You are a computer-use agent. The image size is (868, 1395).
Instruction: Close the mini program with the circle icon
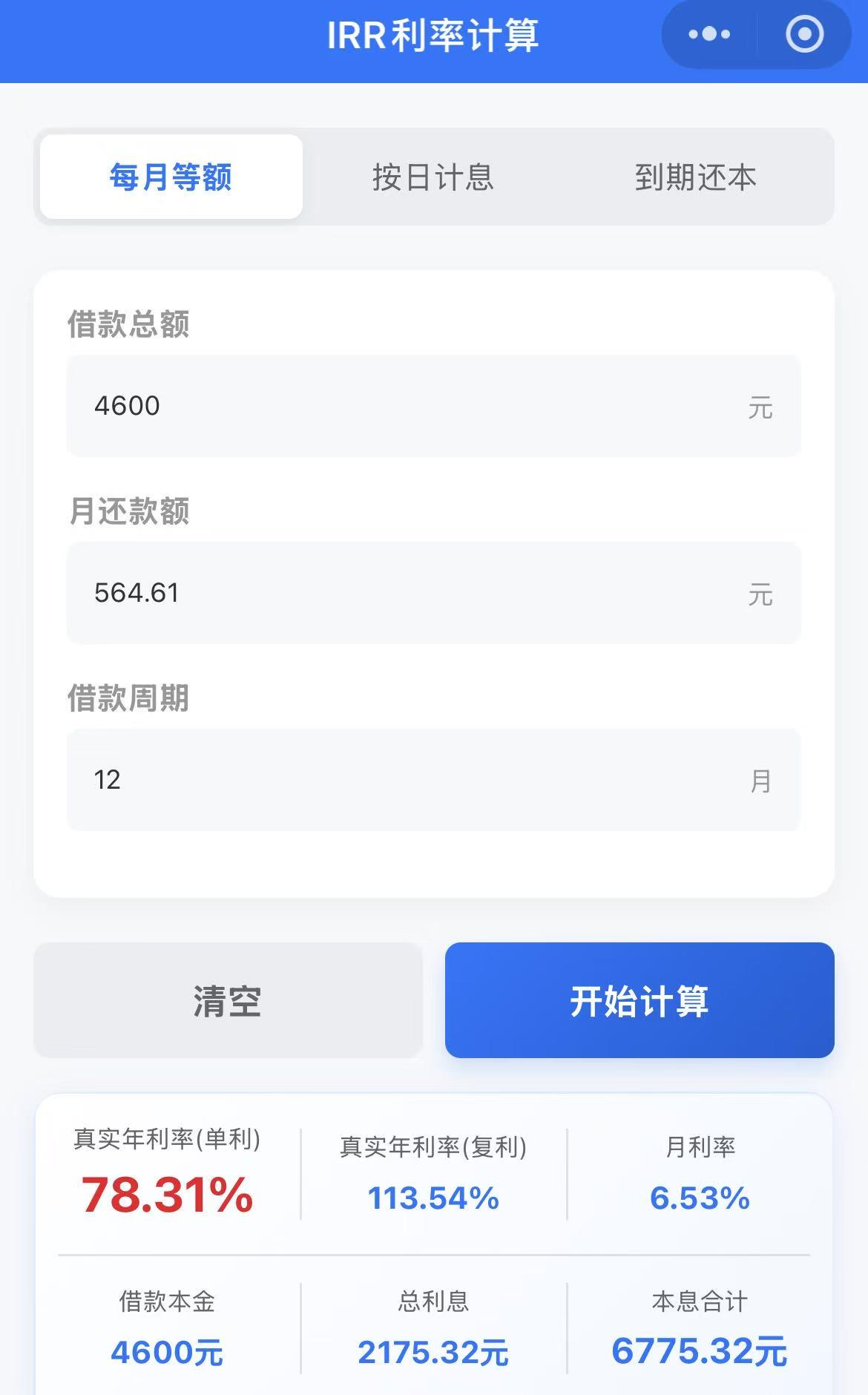(x=804, y=34)
